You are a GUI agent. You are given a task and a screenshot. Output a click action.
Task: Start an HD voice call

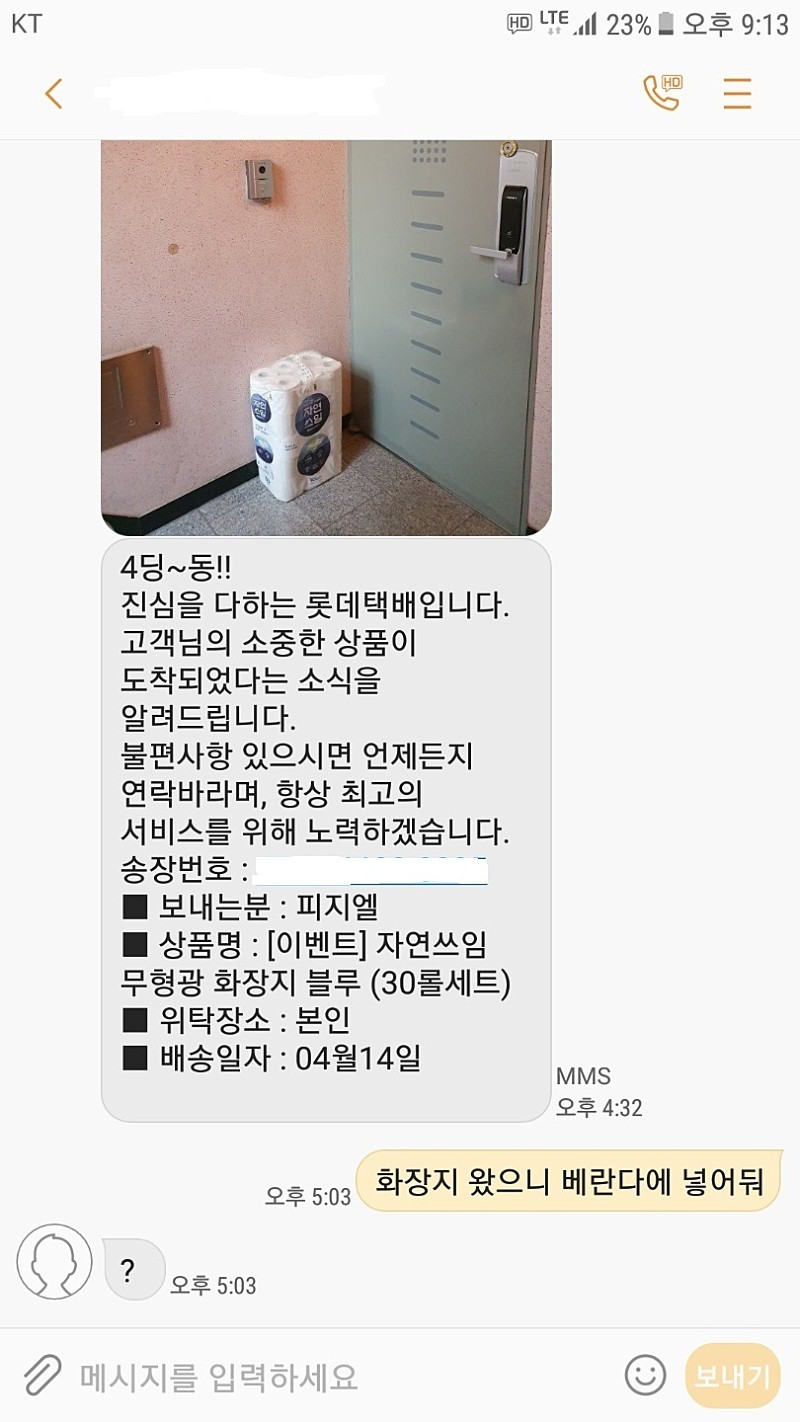(x=661, y=93)
